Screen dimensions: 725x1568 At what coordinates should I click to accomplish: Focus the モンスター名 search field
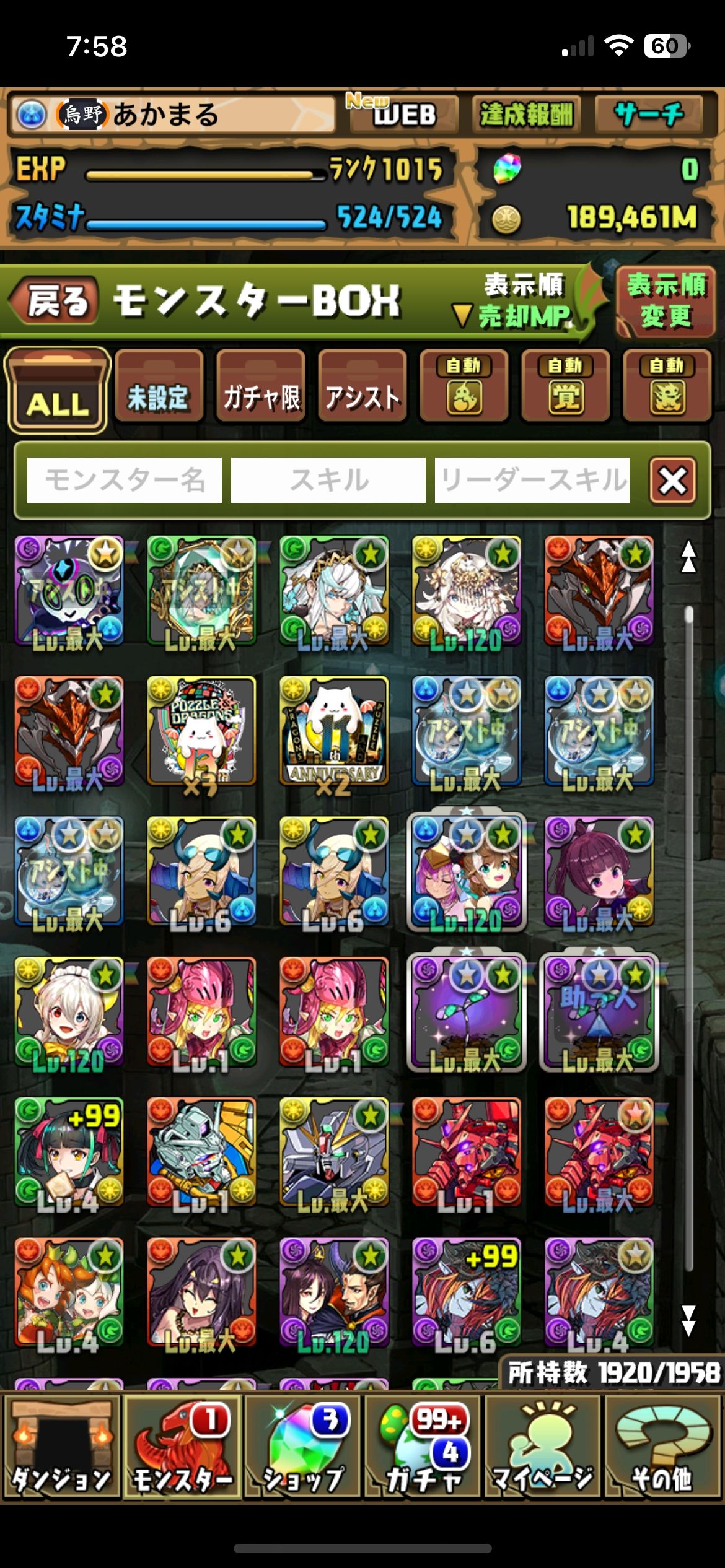(125, 480)
